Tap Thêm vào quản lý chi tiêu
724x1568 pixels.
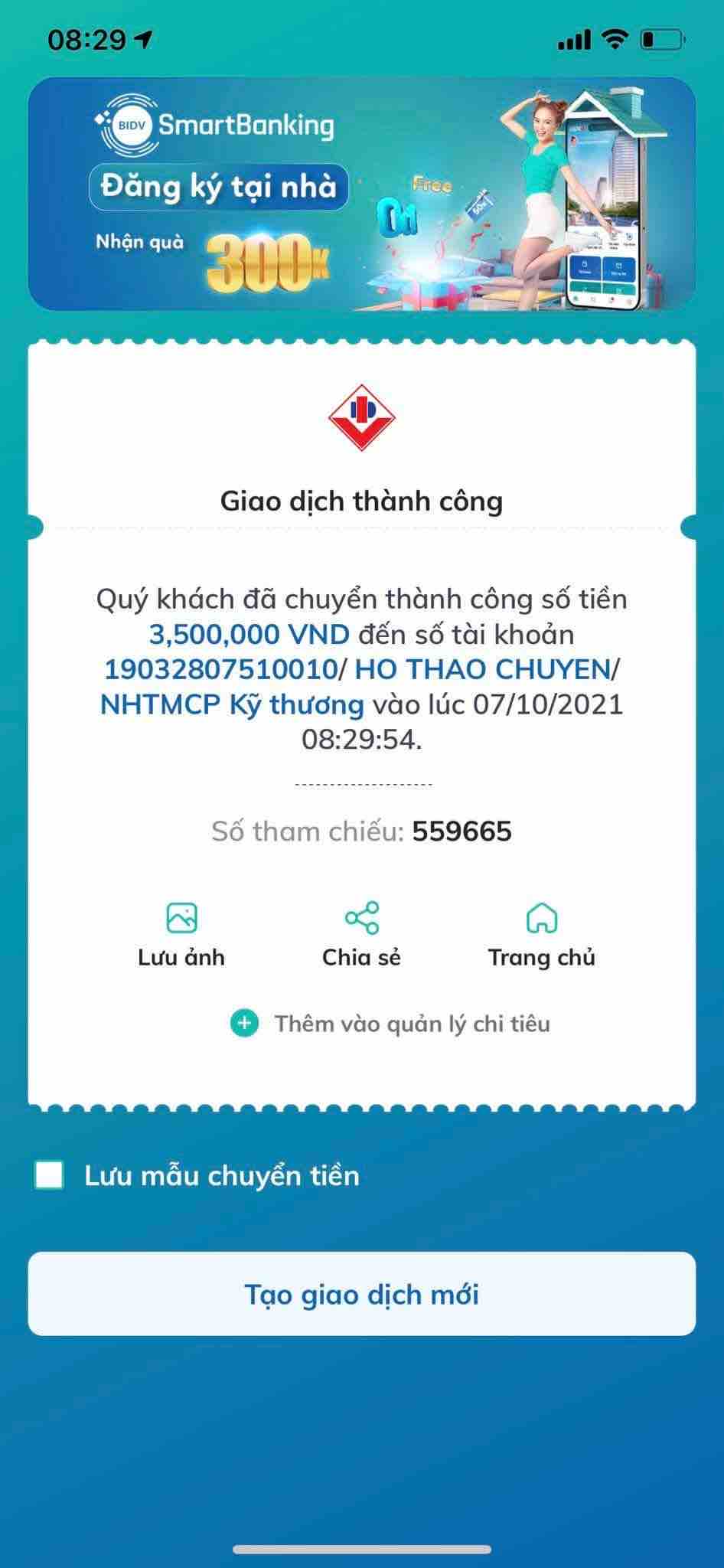tap(390, 1024)
